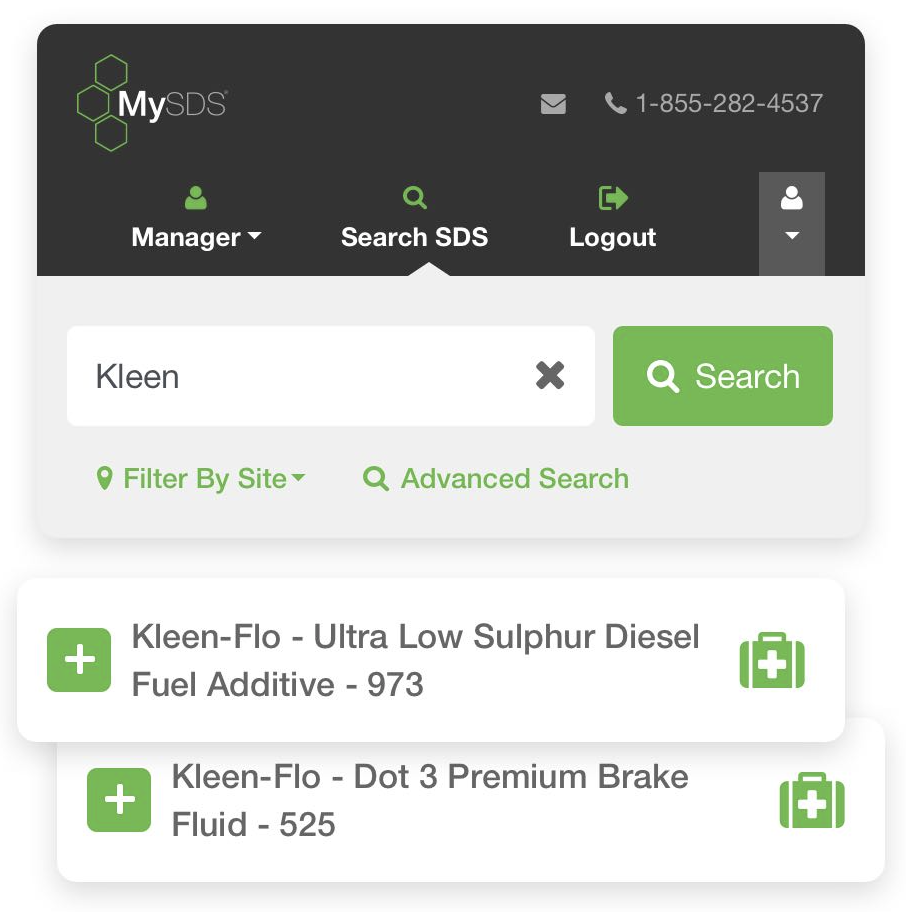Viewport: 906px width, 912px height.
Task: Click the Logout exit icon
Action: pos(613,198)
